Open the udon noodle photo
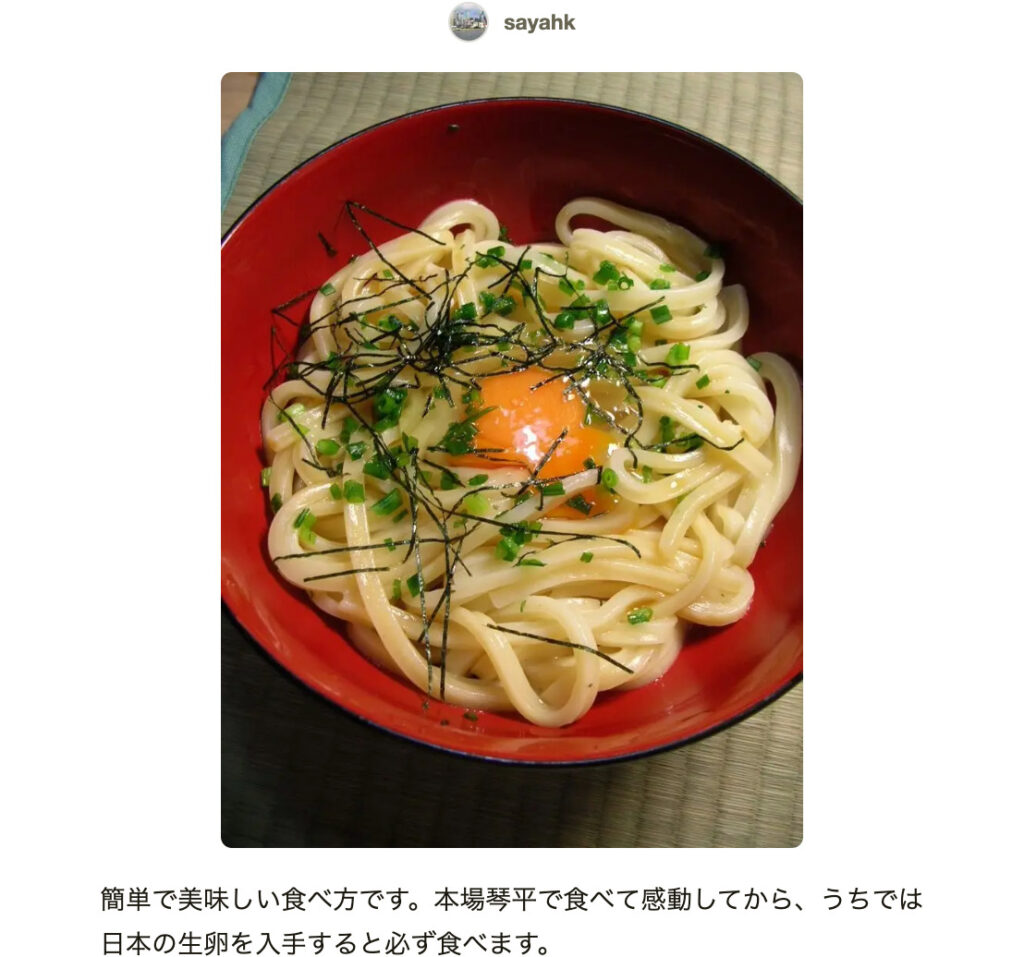The image size is (1024, 957). point(511,459)
